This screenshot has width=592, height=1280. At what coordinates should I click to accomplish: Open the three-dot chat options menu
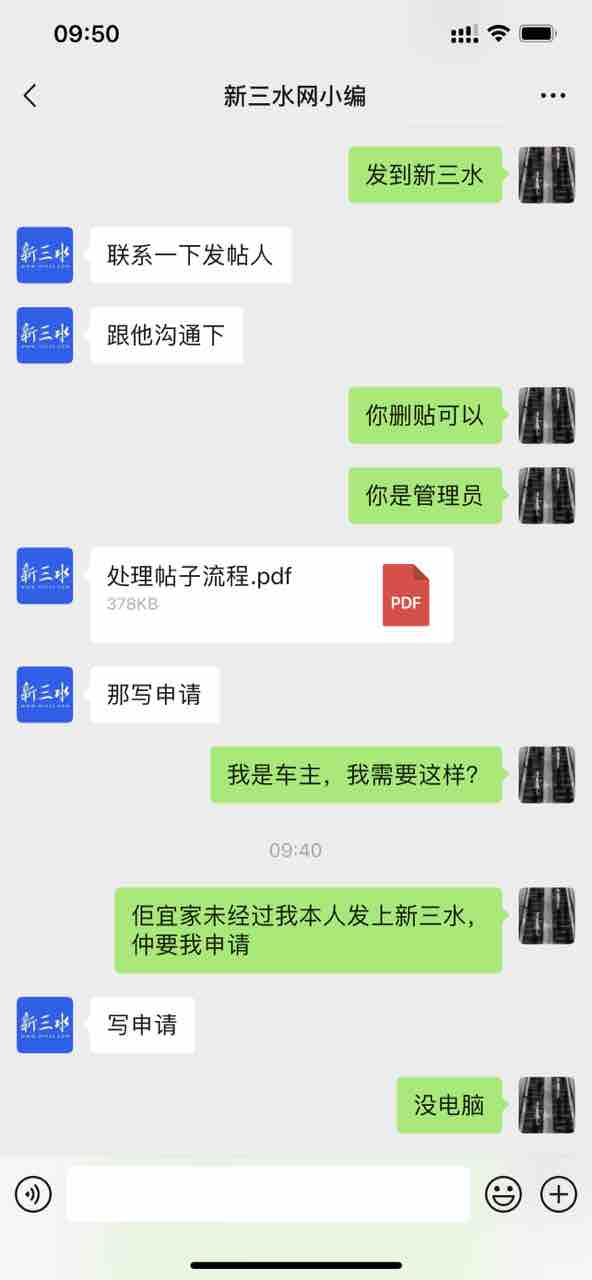553,96
